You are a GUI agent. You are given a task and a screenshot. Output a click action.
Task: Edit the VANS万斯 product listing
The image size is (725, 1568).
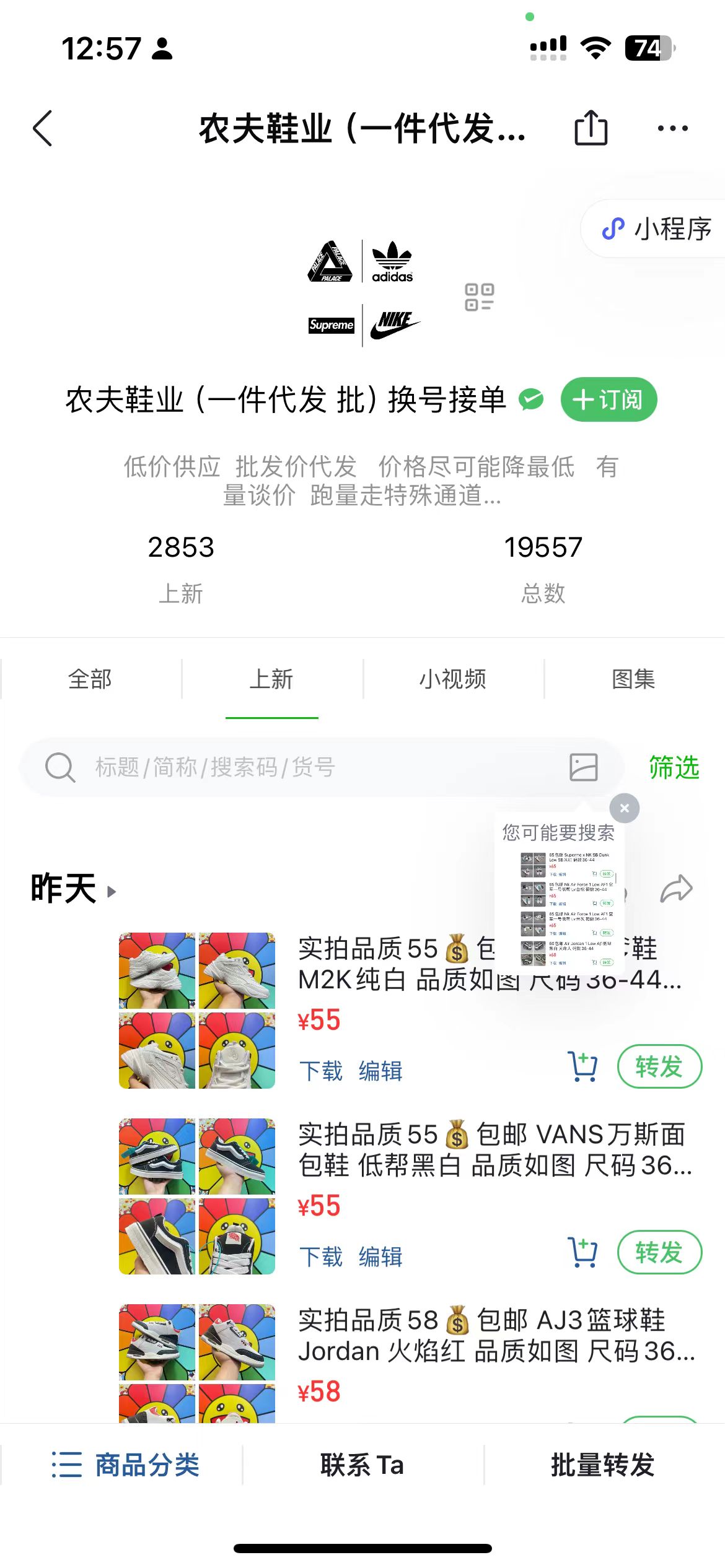(380, 1257)
